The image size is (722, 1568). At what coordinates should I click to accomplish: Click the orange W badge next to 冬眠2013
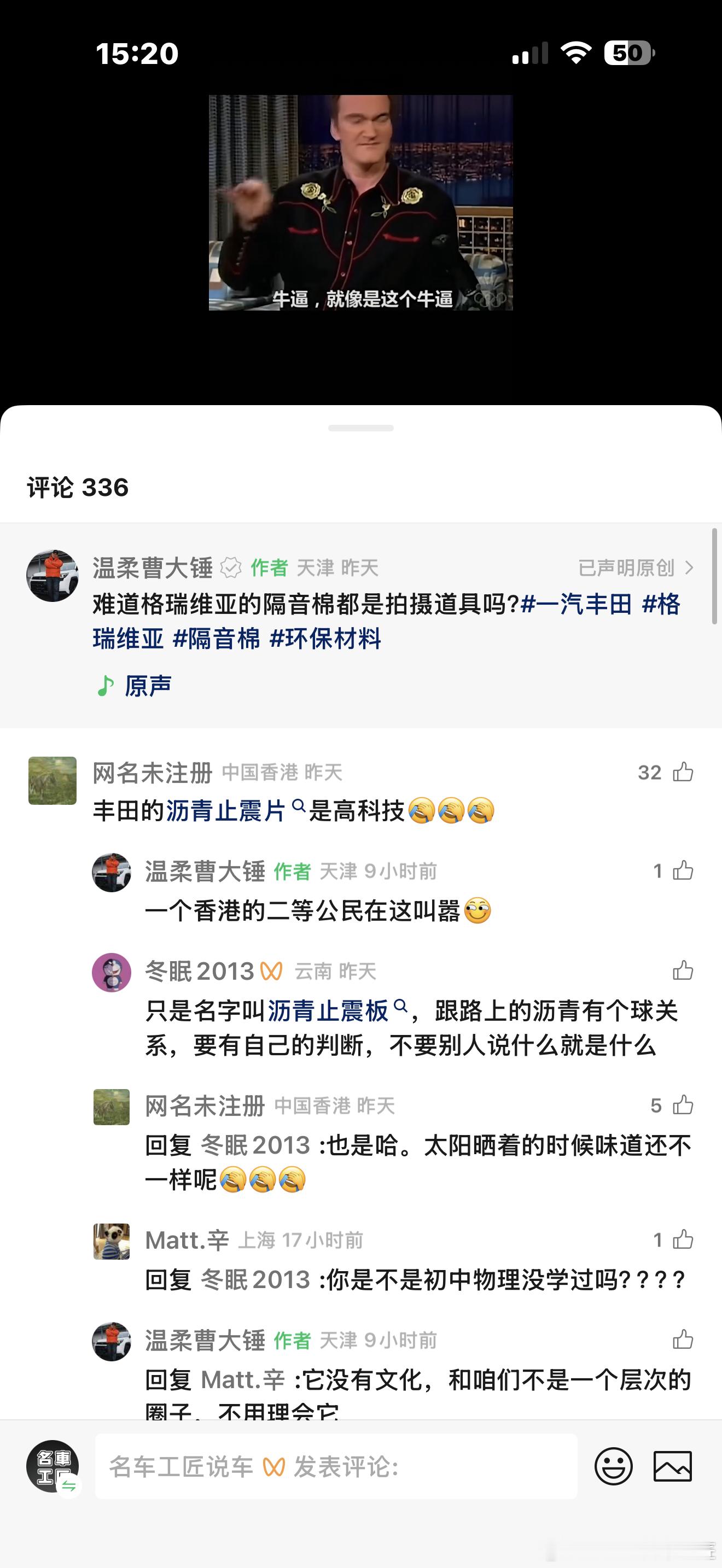[x=273, y=970]
